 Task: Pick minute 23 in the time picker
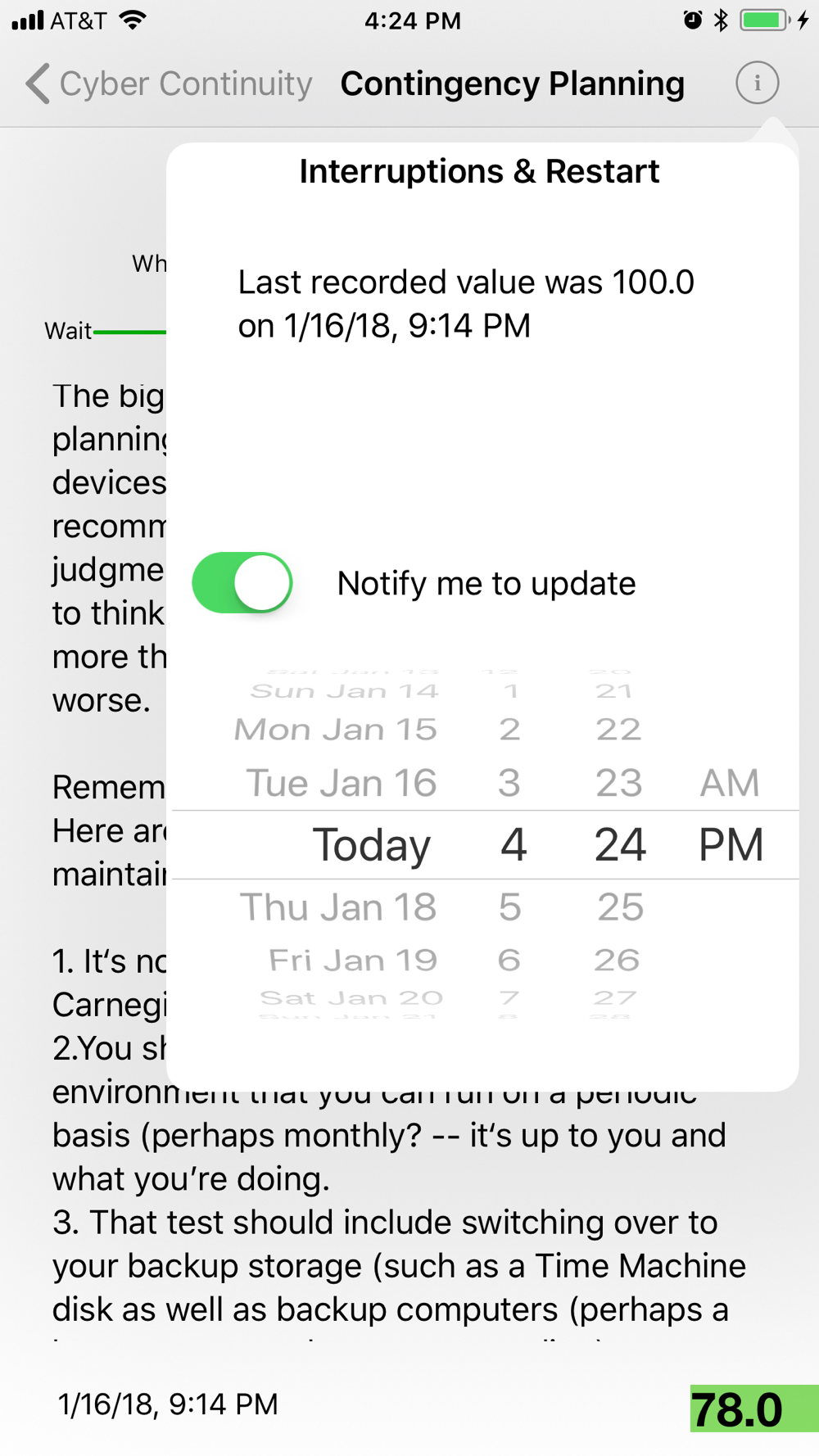click(x=618, y=783)
